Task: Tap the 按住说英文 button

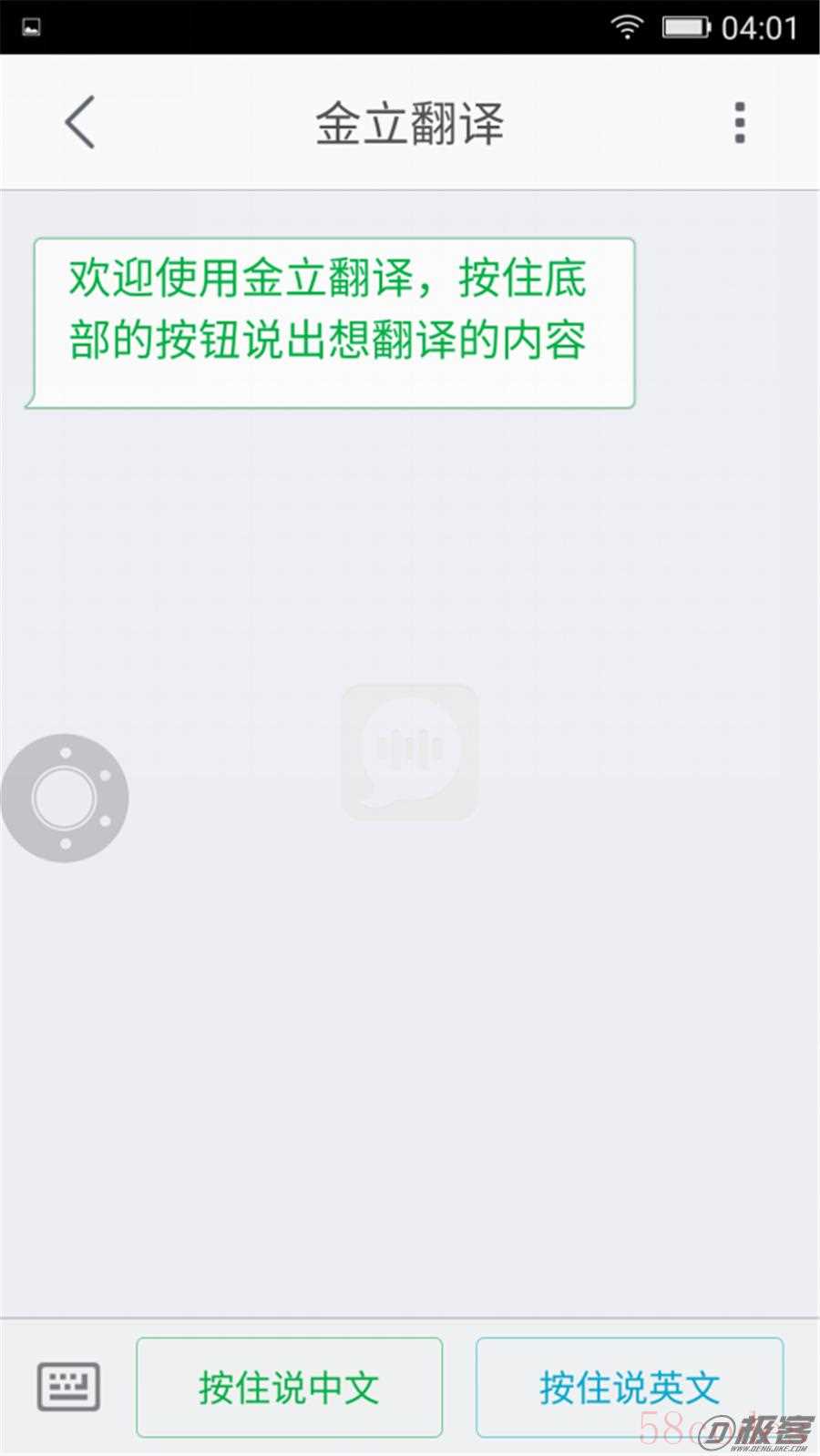Action: 629,1387
